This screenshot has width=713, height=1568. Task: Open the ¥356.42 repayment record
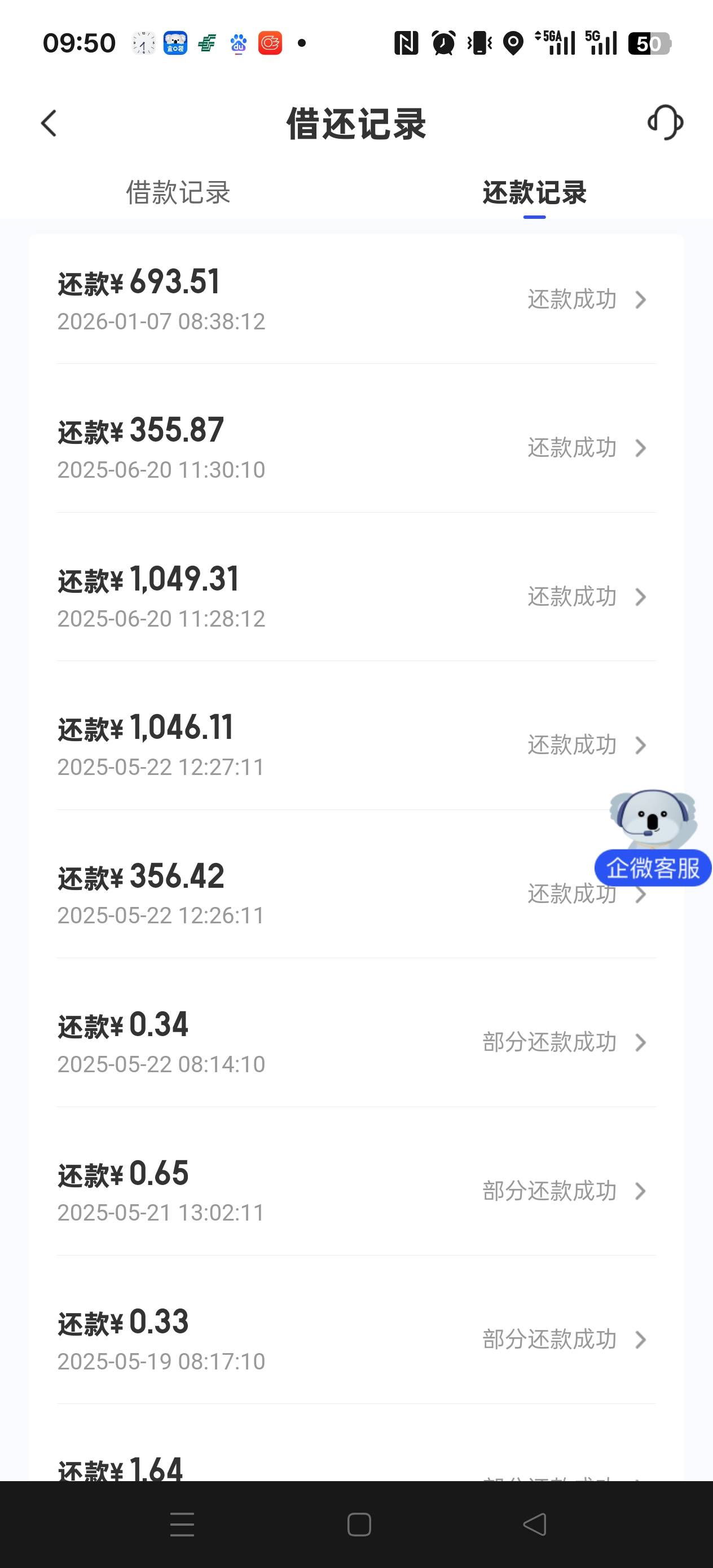pos(305,894)
